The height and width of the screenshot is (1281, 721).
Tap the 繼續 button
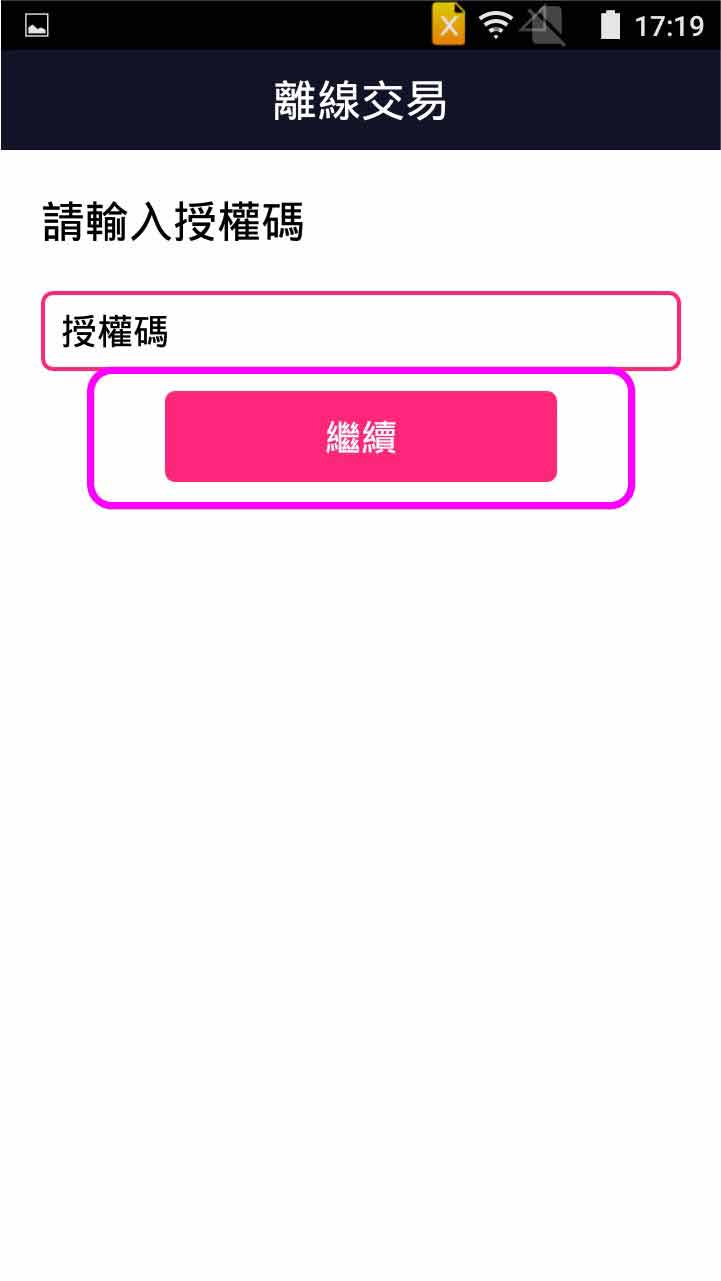pyautogui.click(x=360, y=437)
